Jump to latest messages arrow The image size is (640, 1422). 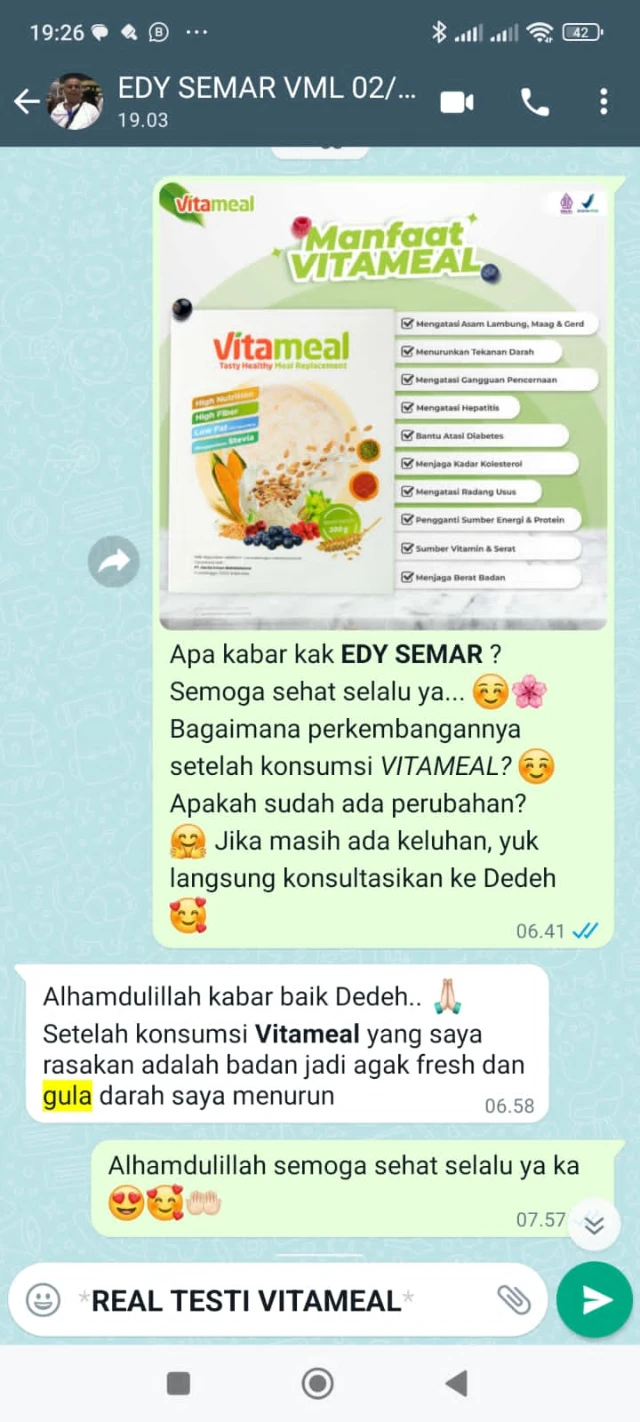click(594, 1226)
